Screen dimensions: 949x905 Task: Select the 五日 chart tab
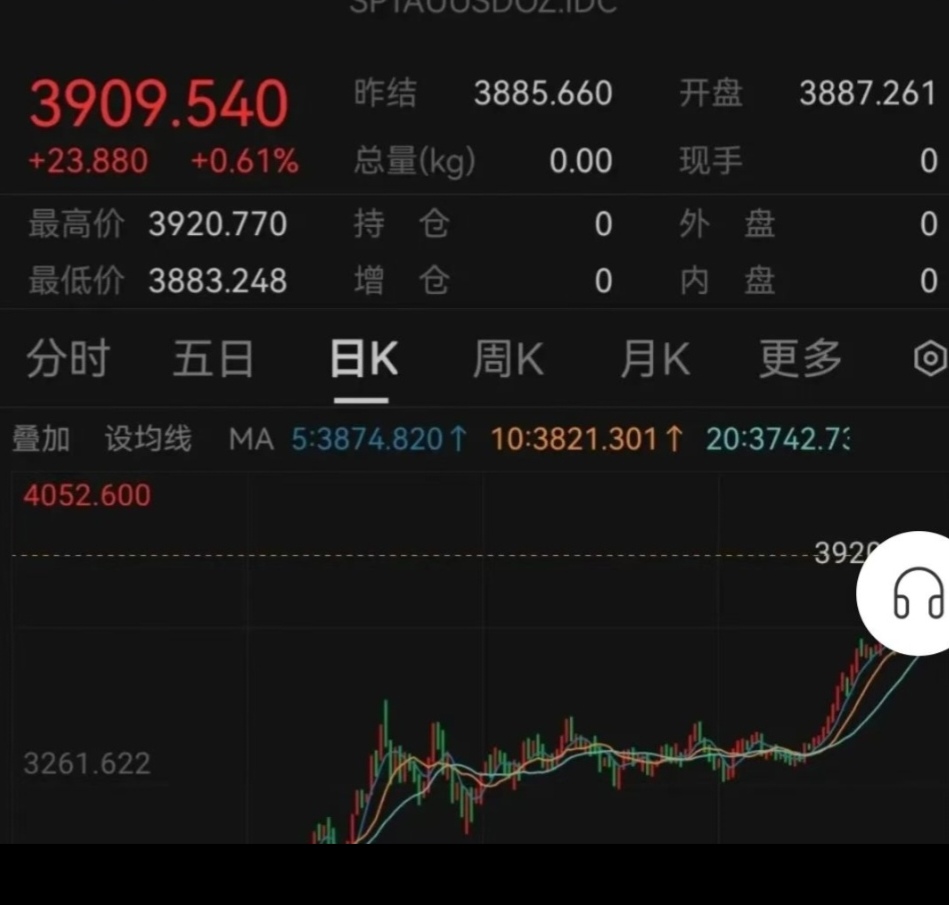pos(213,359)
